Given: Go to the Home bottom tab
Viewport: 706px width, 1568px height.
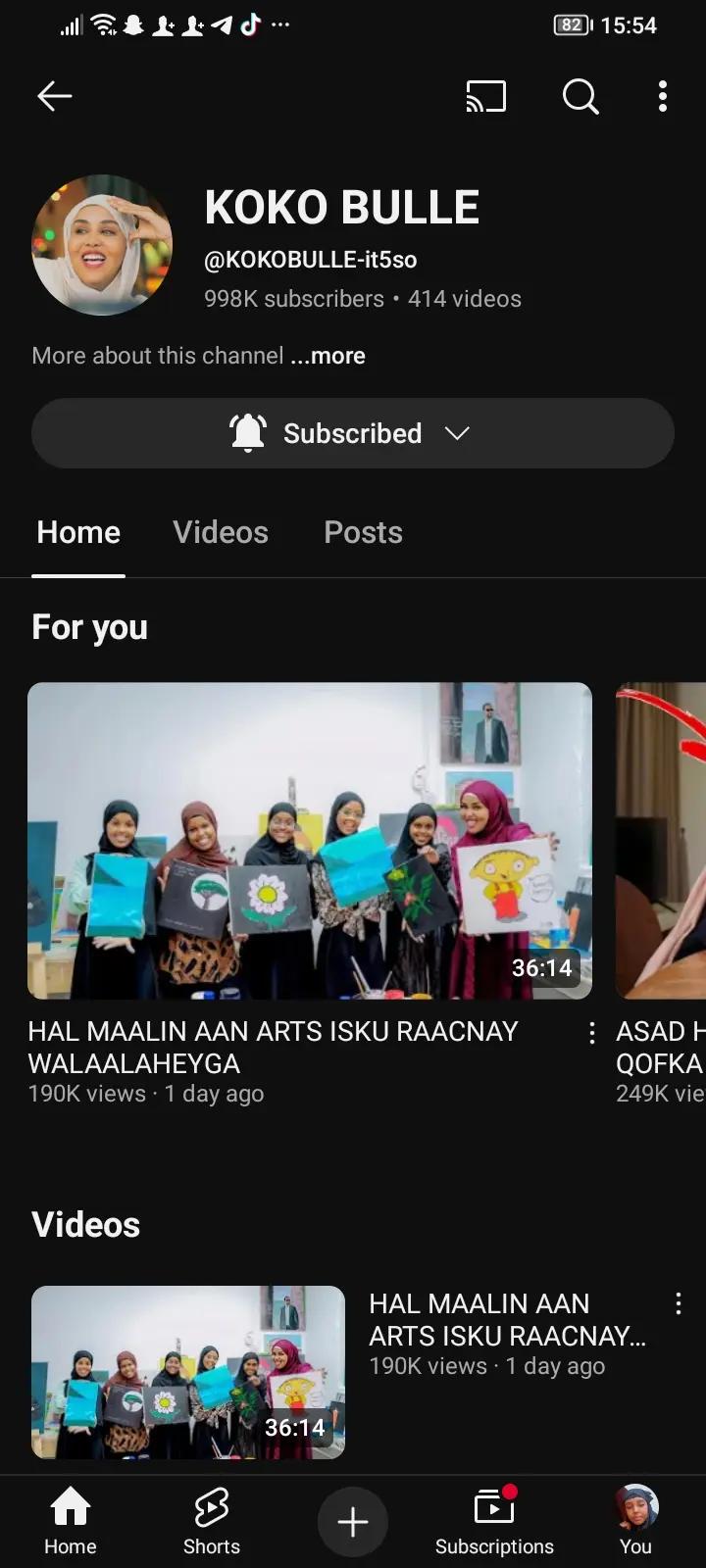Looking at the screenshot, I should (71, 1520).
